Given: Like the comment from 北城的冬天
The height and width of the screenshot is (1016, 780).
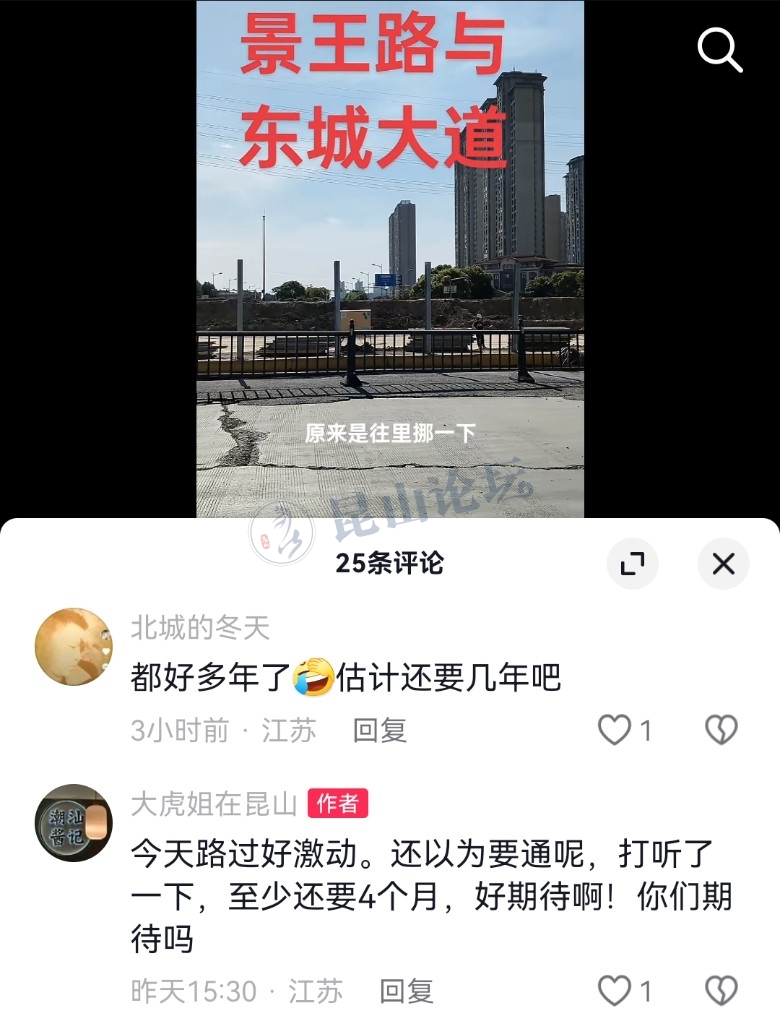Looking at the screenshot, I should (614, 731).
